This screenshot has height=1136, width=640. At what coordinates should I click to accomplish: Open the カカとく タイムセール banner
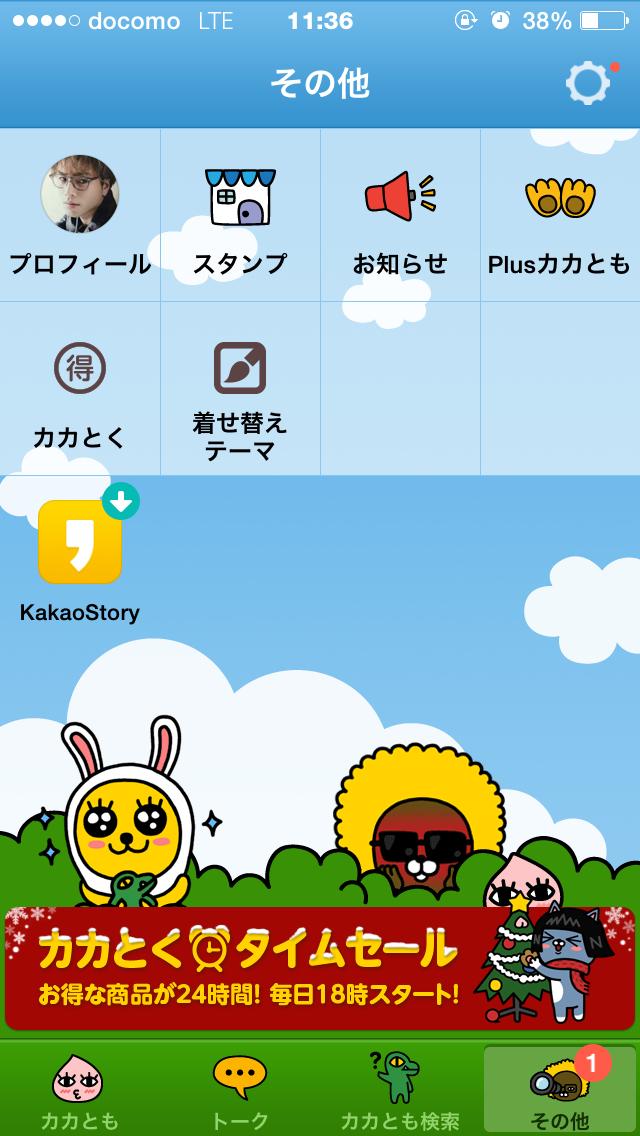coord(320,967)
